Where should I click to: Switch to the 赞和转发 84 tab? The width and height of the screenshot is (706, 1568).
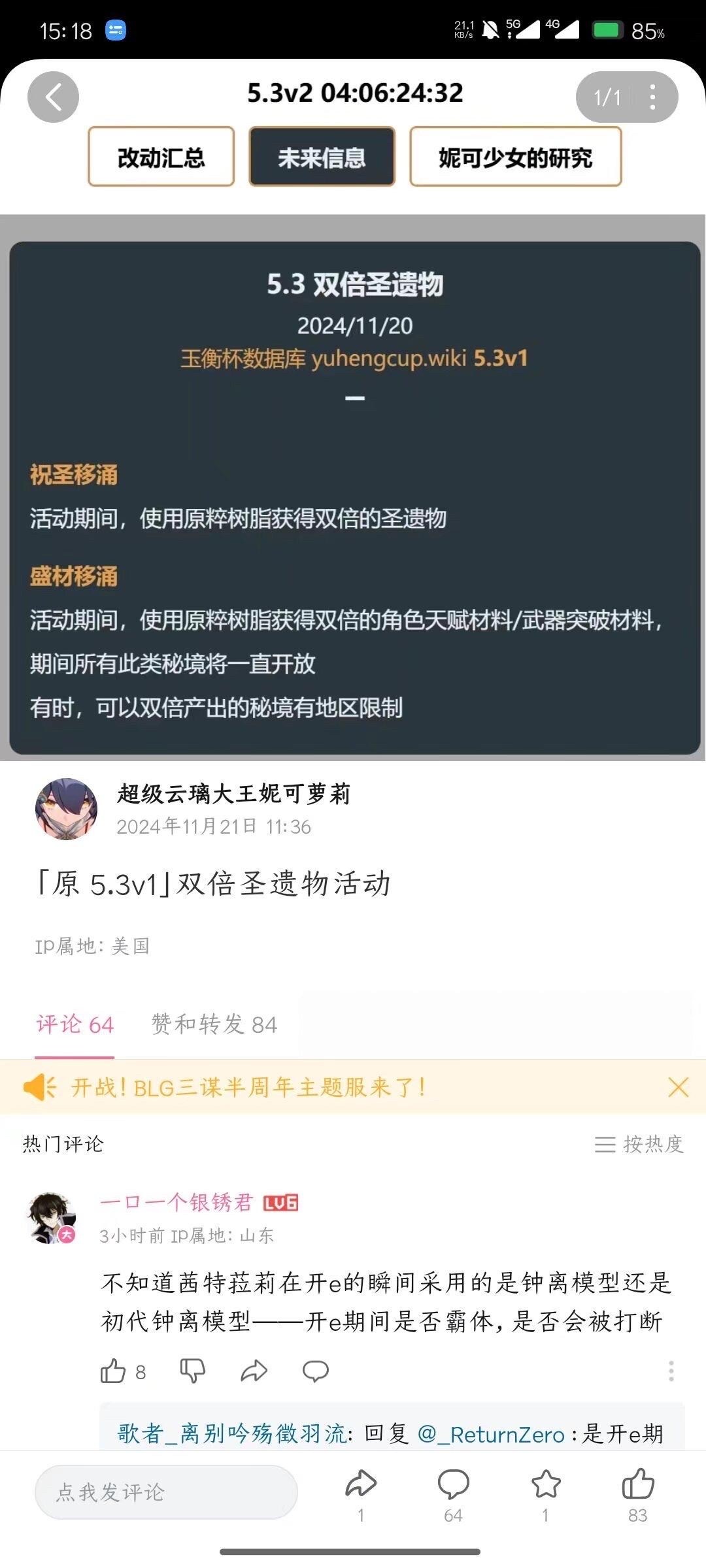click(214, 1024)
